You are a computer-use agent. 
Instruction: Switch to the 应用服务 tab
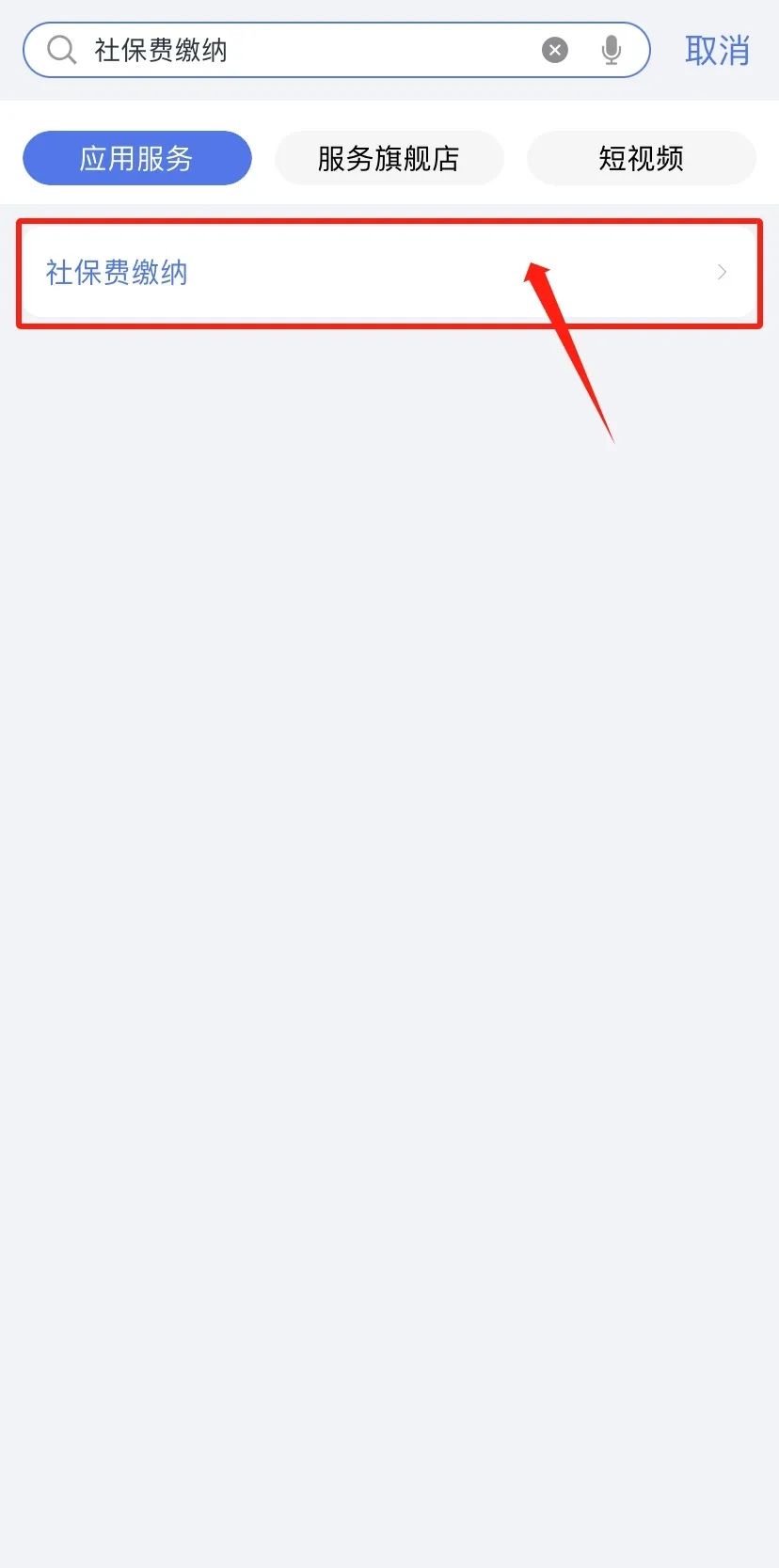pyautogui.click(x=137, y=158)
